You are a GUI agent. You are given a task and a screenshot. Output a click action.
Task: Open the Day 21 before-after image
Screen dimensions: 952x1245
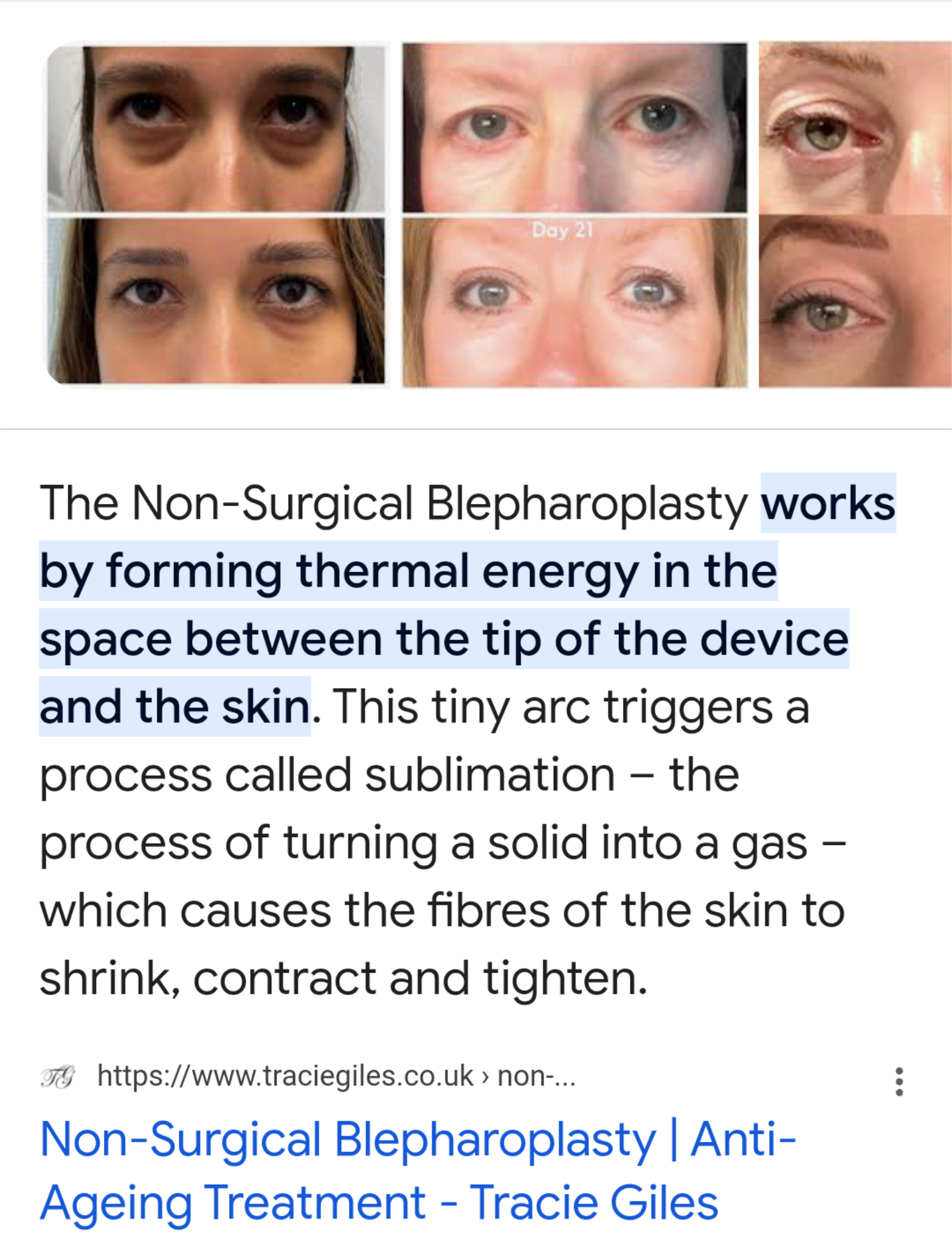(574, 214)
